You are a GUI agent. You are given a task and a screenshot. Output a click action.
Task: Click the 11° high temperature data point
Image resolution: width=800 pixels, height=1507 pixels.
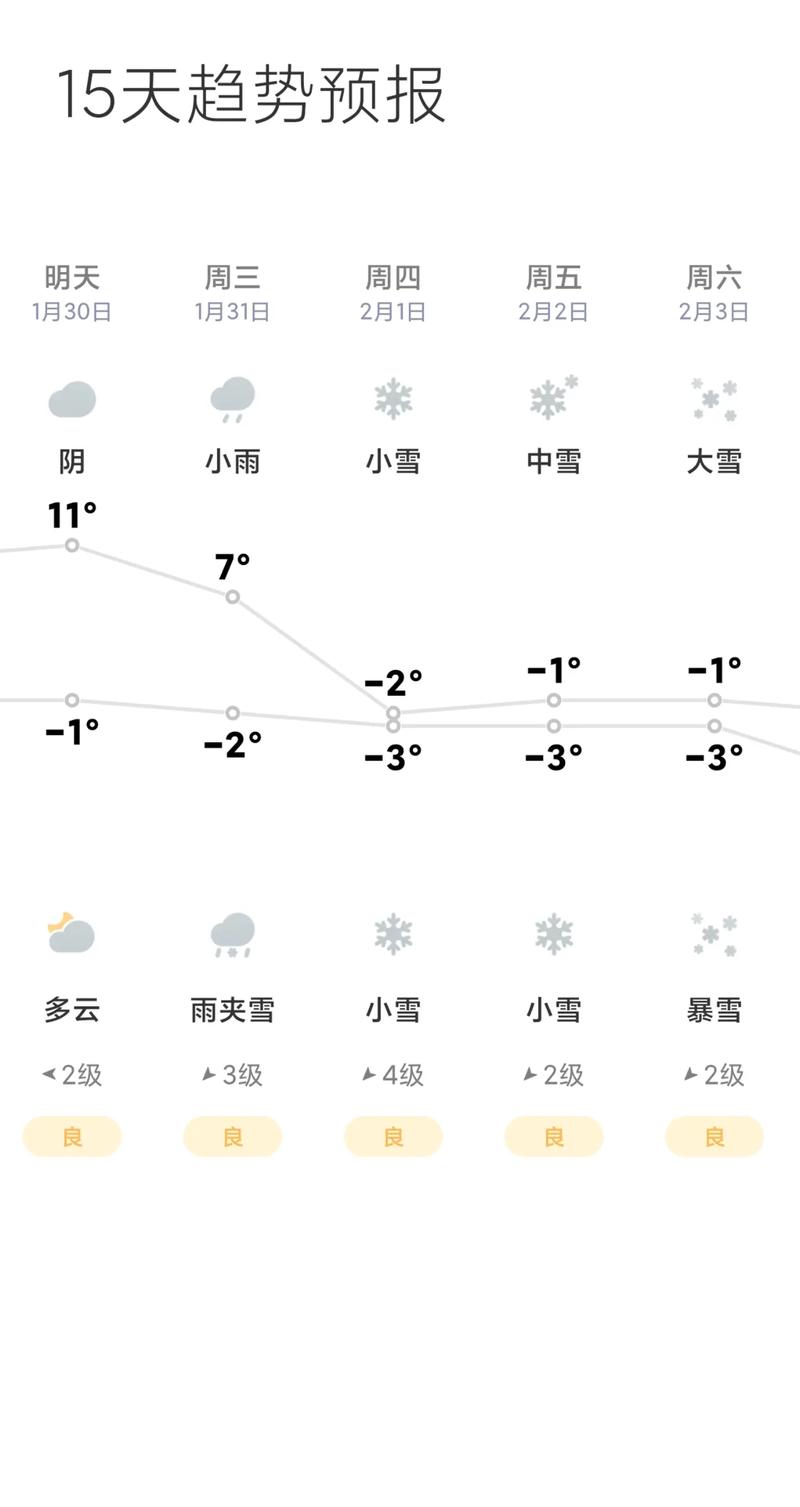[x=71, y=546]
